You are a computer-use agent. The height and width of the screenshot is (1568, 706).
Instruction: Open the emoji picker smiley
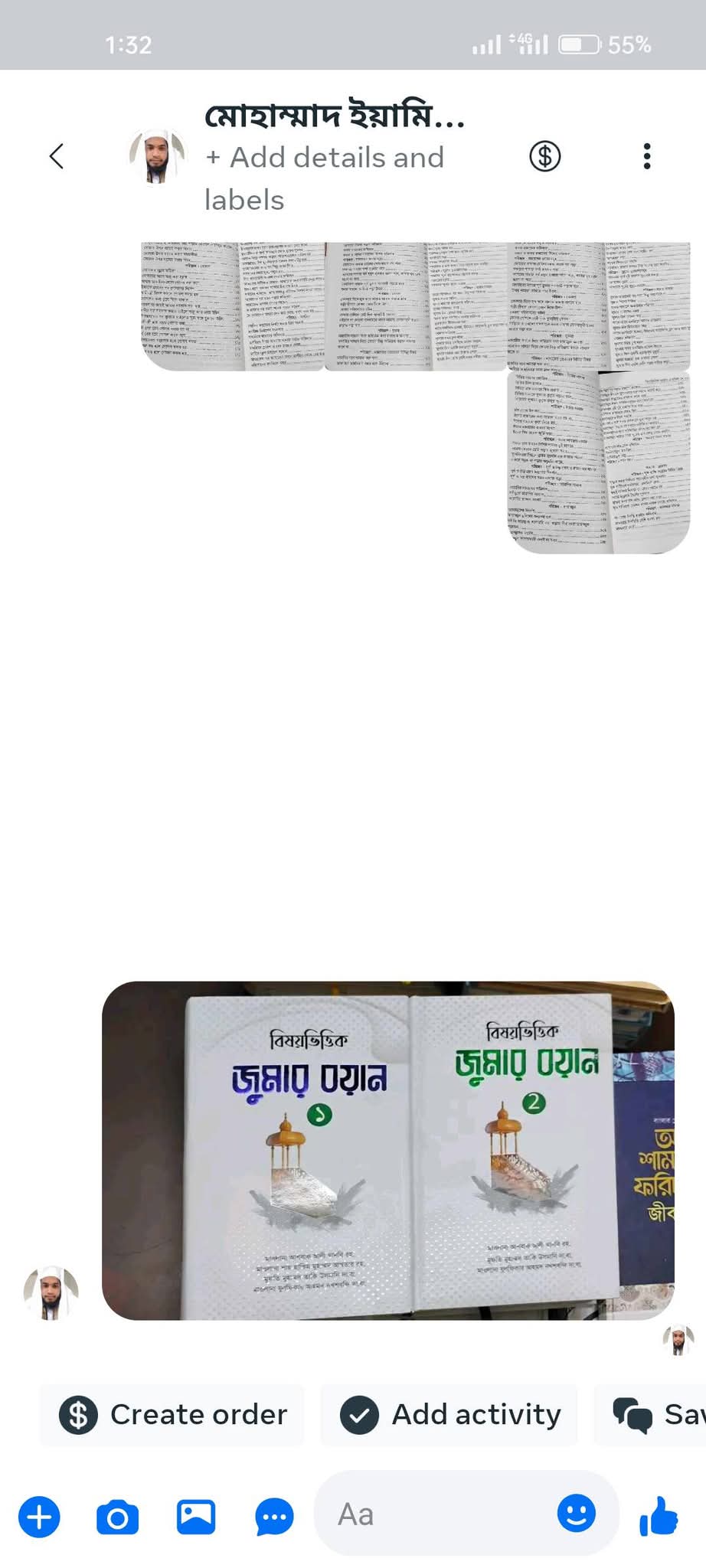point(576,1514)
